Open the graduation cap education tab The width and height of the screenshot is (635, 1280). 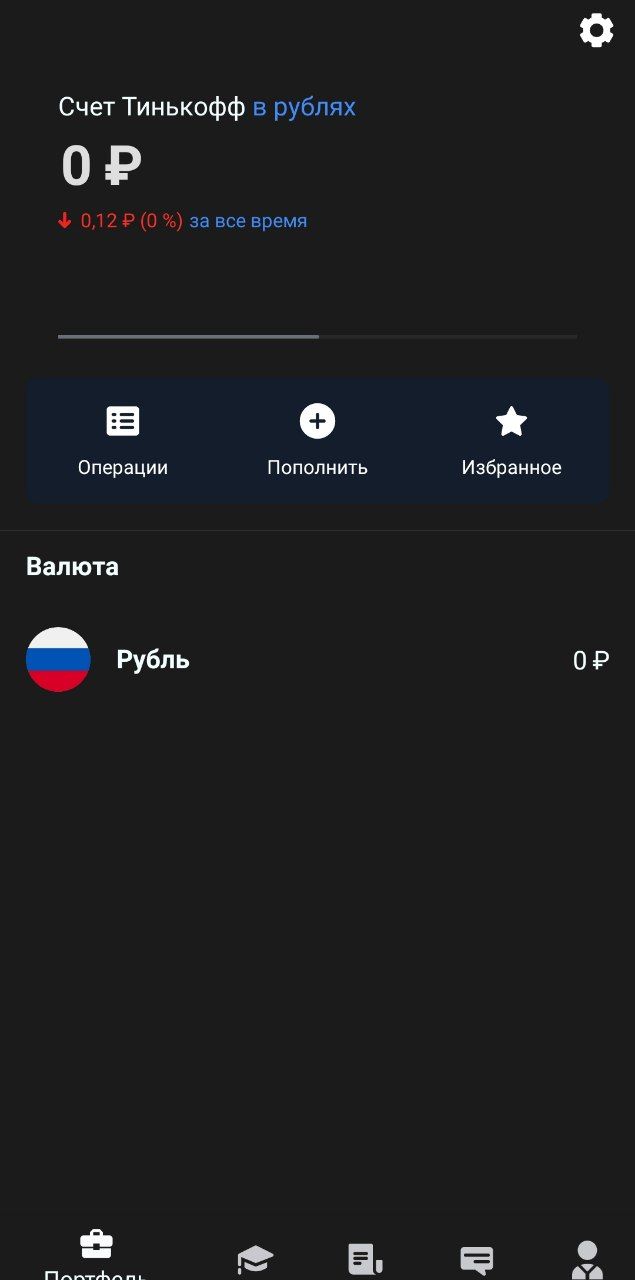pyautogui.click(x=255, y=1260)
